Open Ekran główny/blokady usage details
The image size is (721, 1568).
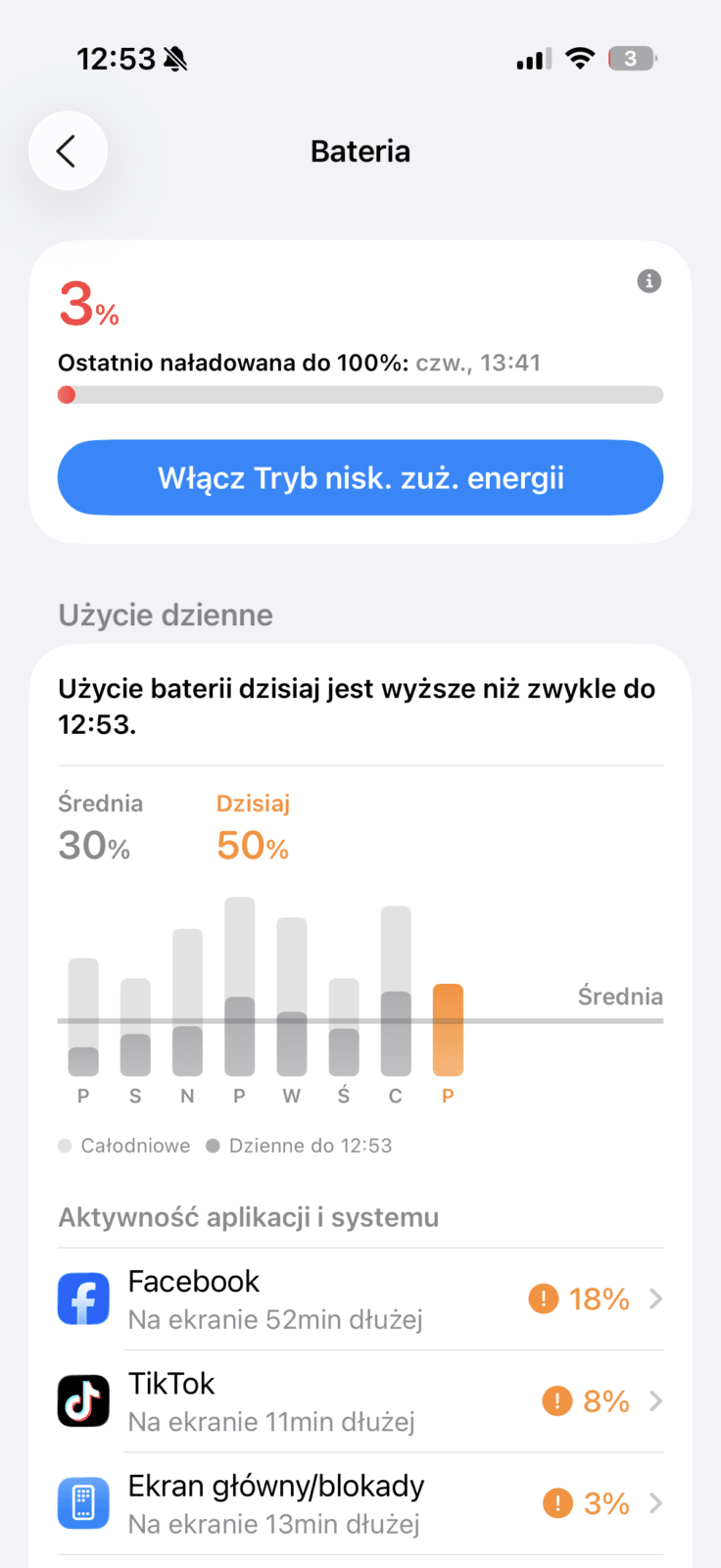tap(360, 1504)
